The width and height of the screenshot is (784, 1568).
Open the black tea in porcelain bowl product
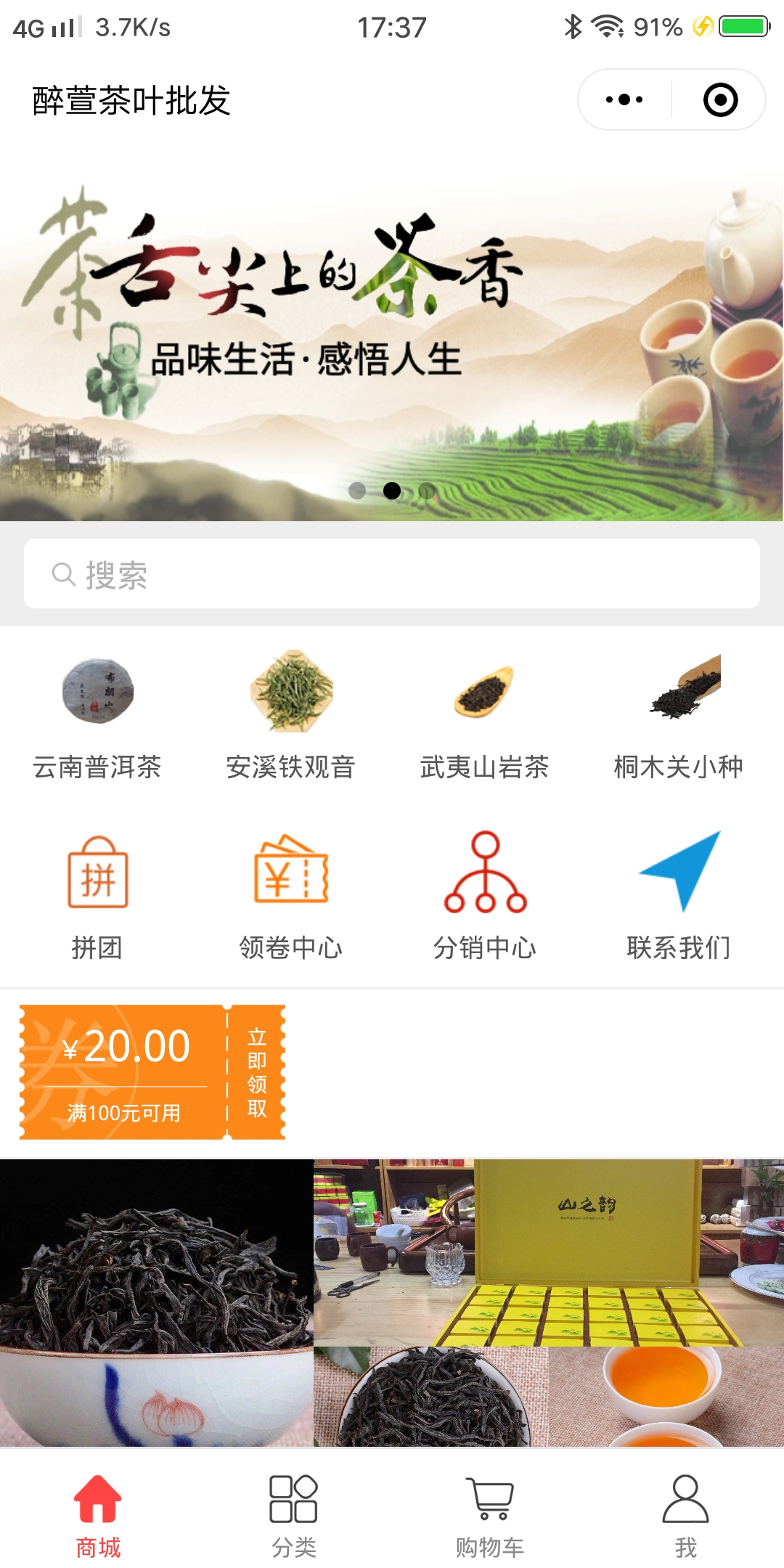pyautogui.click(x=156, y=1303)
